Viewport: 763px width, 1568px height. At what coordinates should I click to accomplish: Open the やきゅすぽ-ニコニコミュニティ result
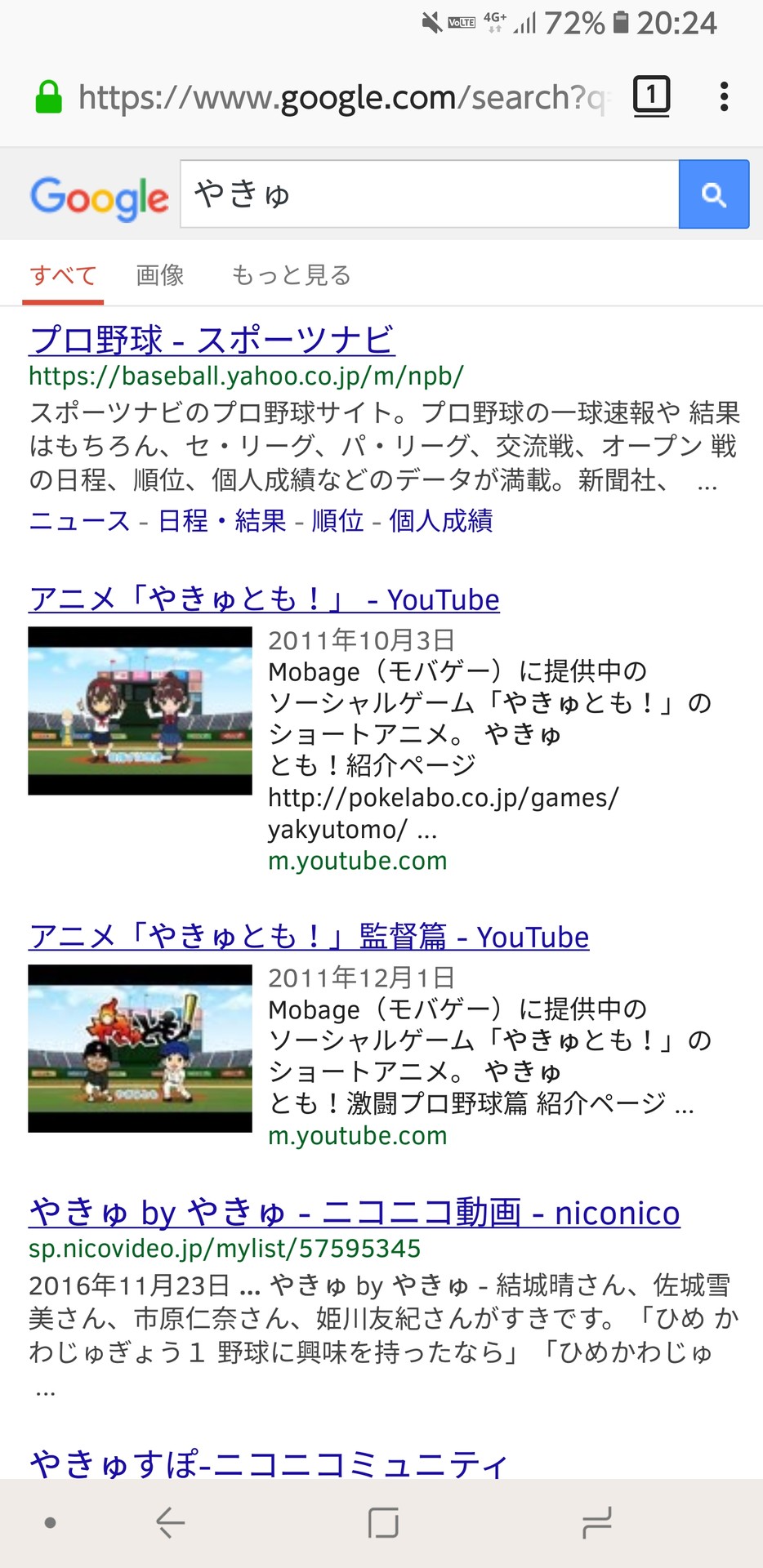[x=269, y=1463]
